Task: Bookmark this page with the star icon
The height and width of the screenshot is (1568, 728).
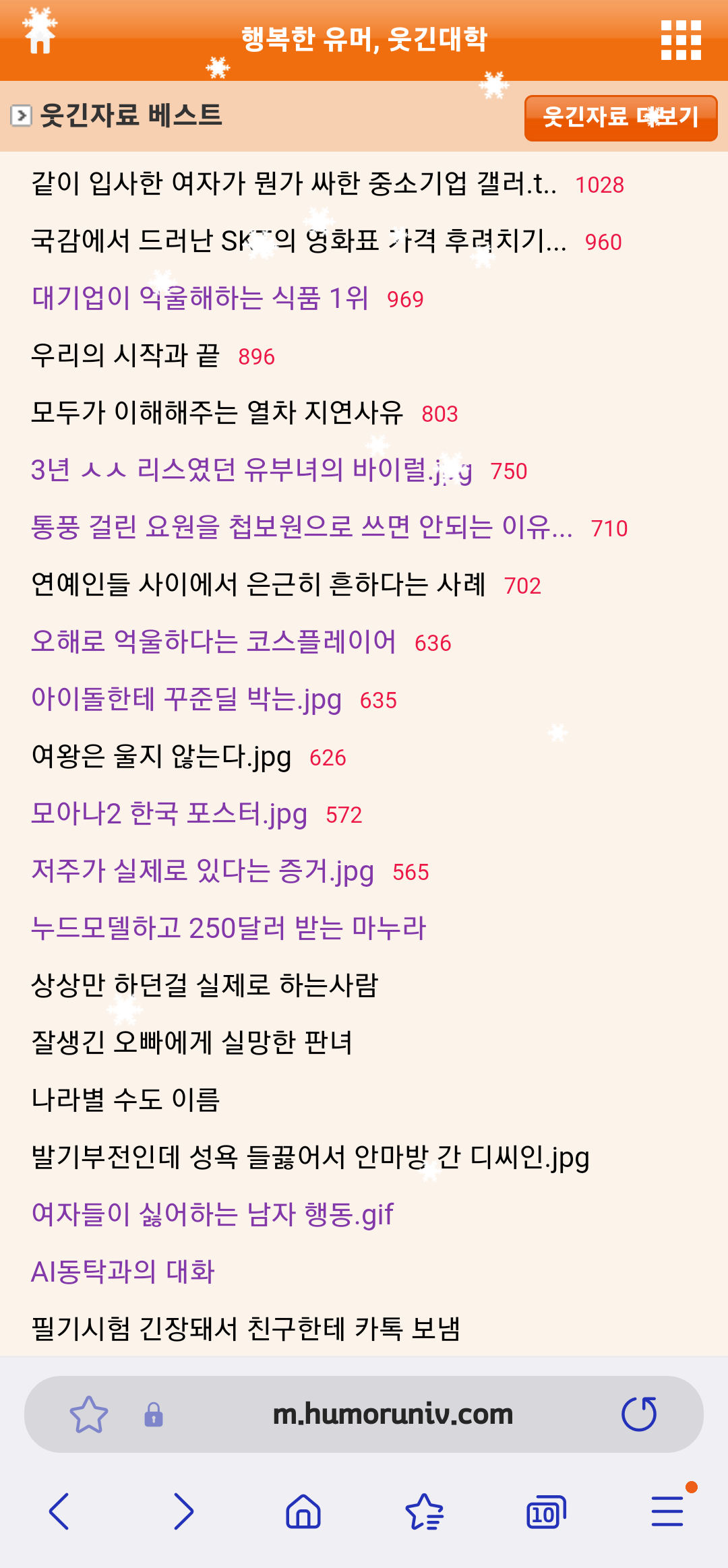Action: point(89,1414)
